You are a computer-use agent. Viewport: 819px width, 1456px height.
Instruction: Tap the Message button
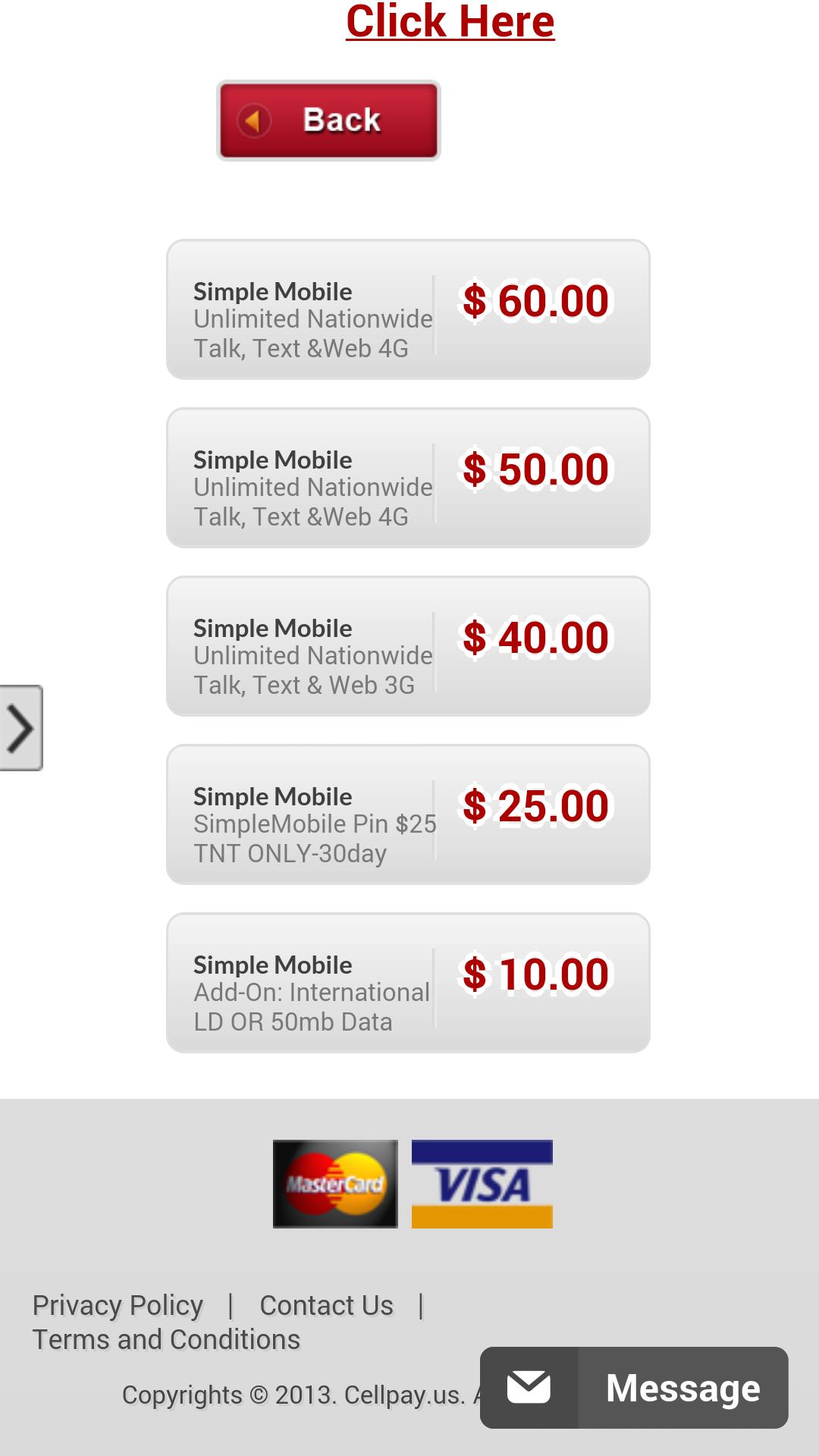(x=680, y=1388)
